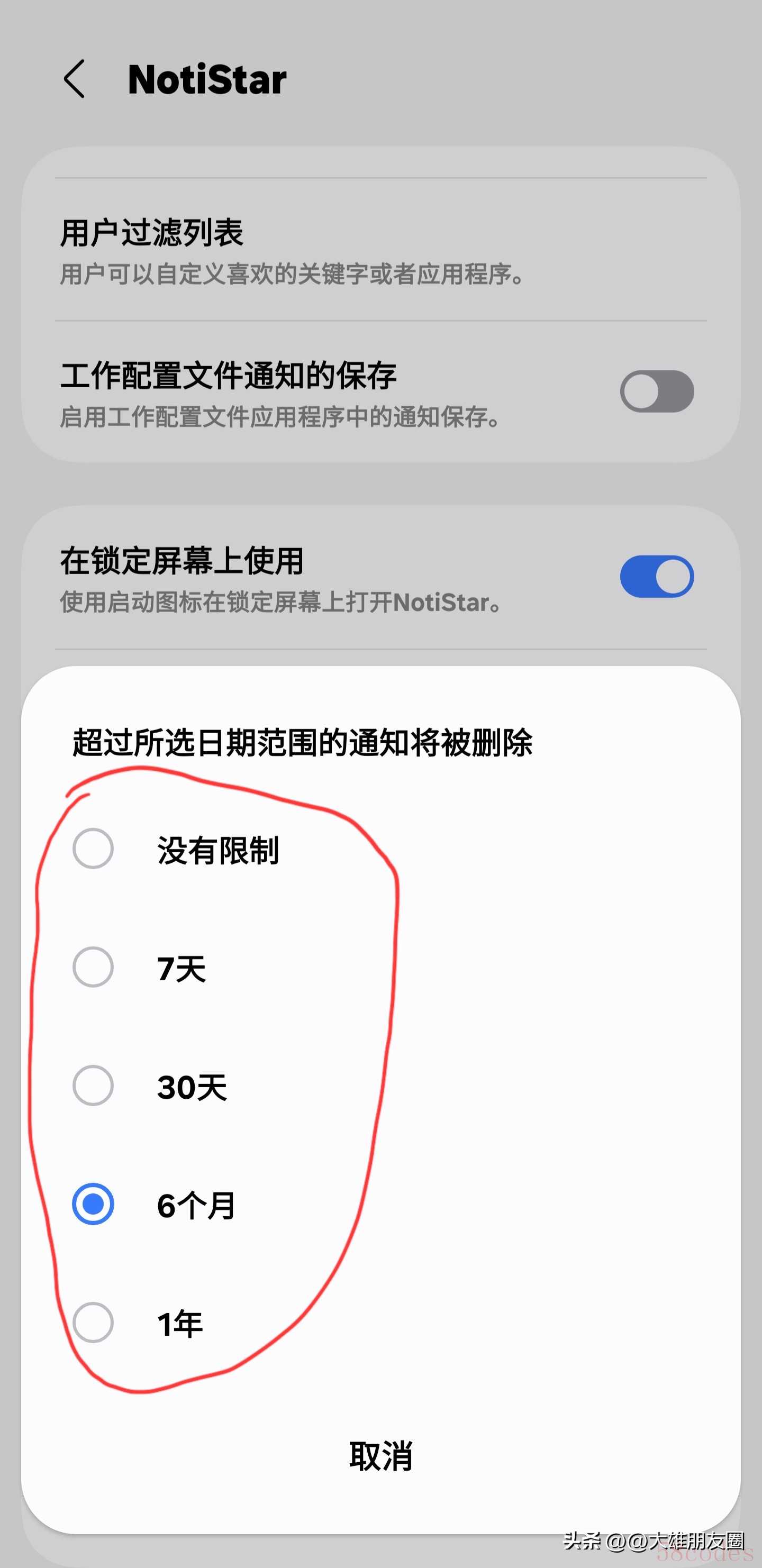Set retention to 1年

coord(93,1323)
